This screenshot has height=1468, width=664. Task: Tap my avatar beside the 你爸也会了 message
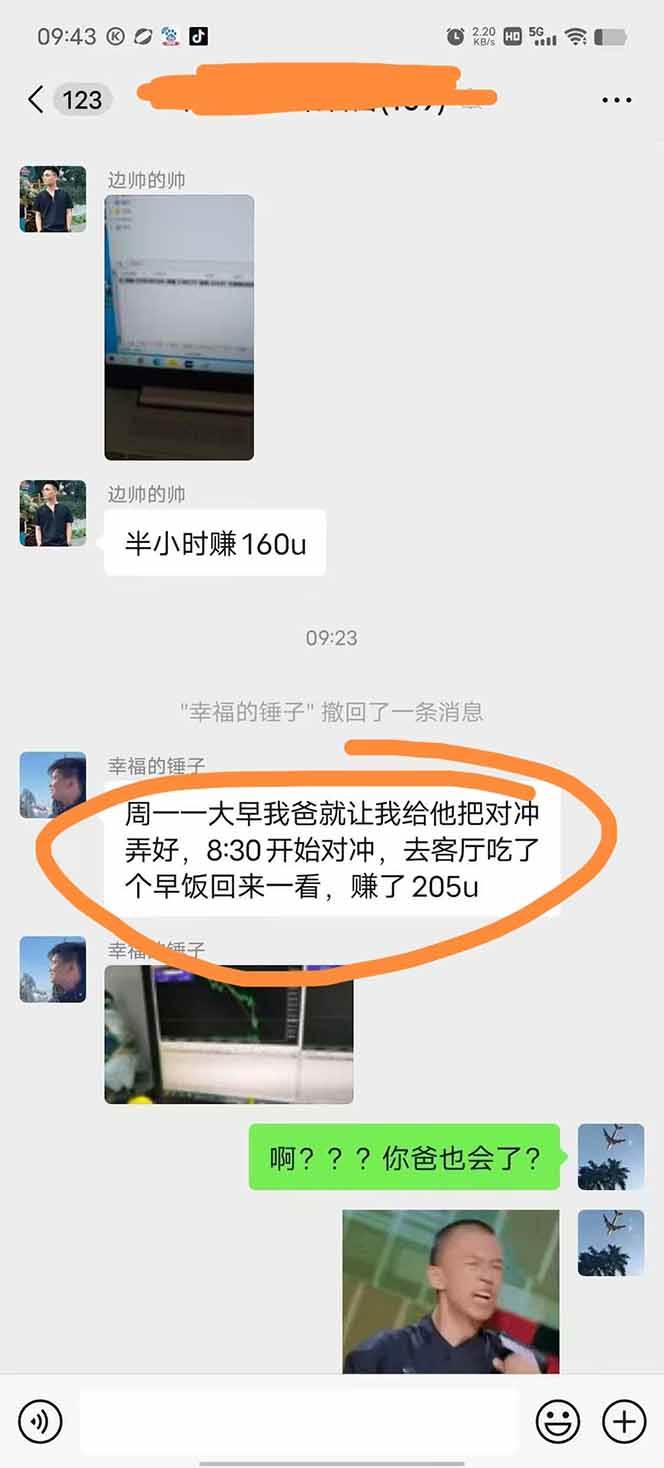coord(611,1157)
